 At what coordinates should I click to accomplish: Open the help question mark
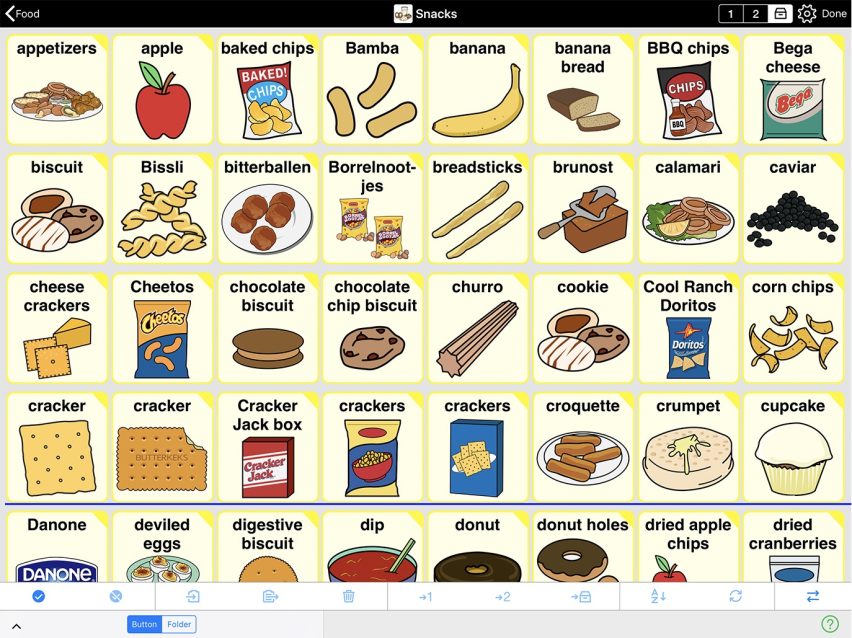pos(829,624)
